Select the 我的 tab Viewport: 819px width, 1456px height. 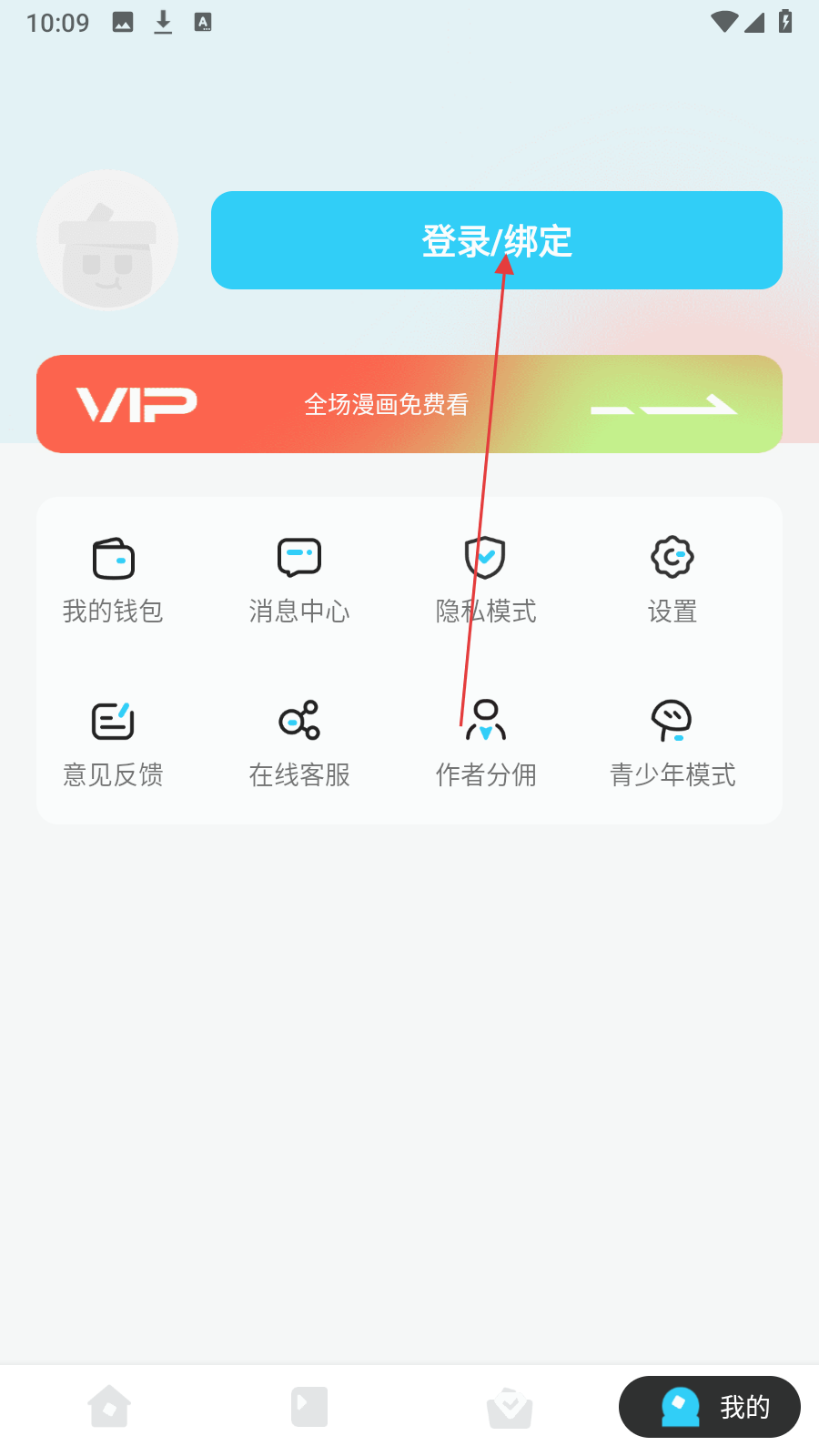click(x=710, y=1407)
